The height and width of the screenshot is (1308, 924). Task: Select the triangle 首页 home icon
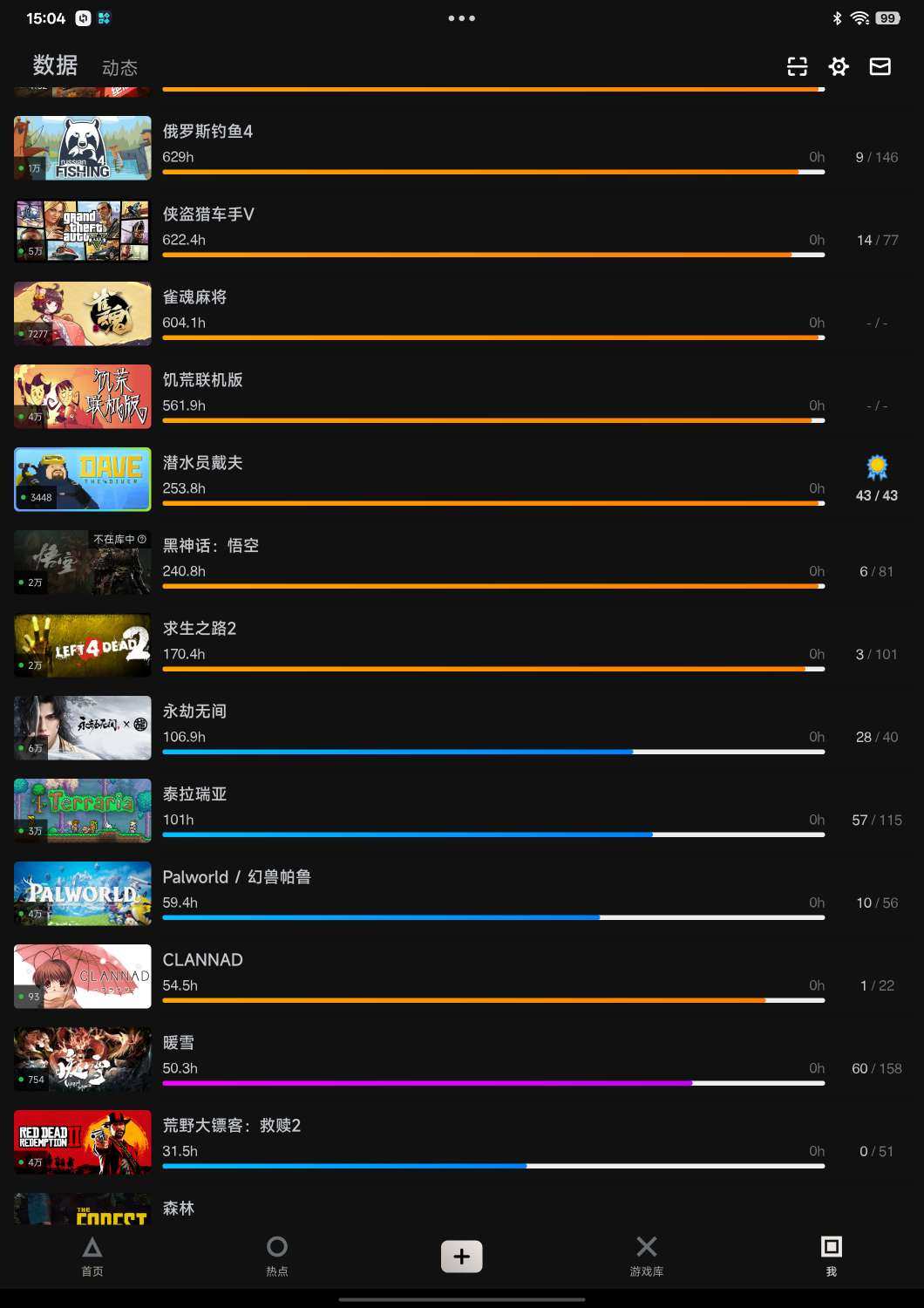tap(92, 1254)
